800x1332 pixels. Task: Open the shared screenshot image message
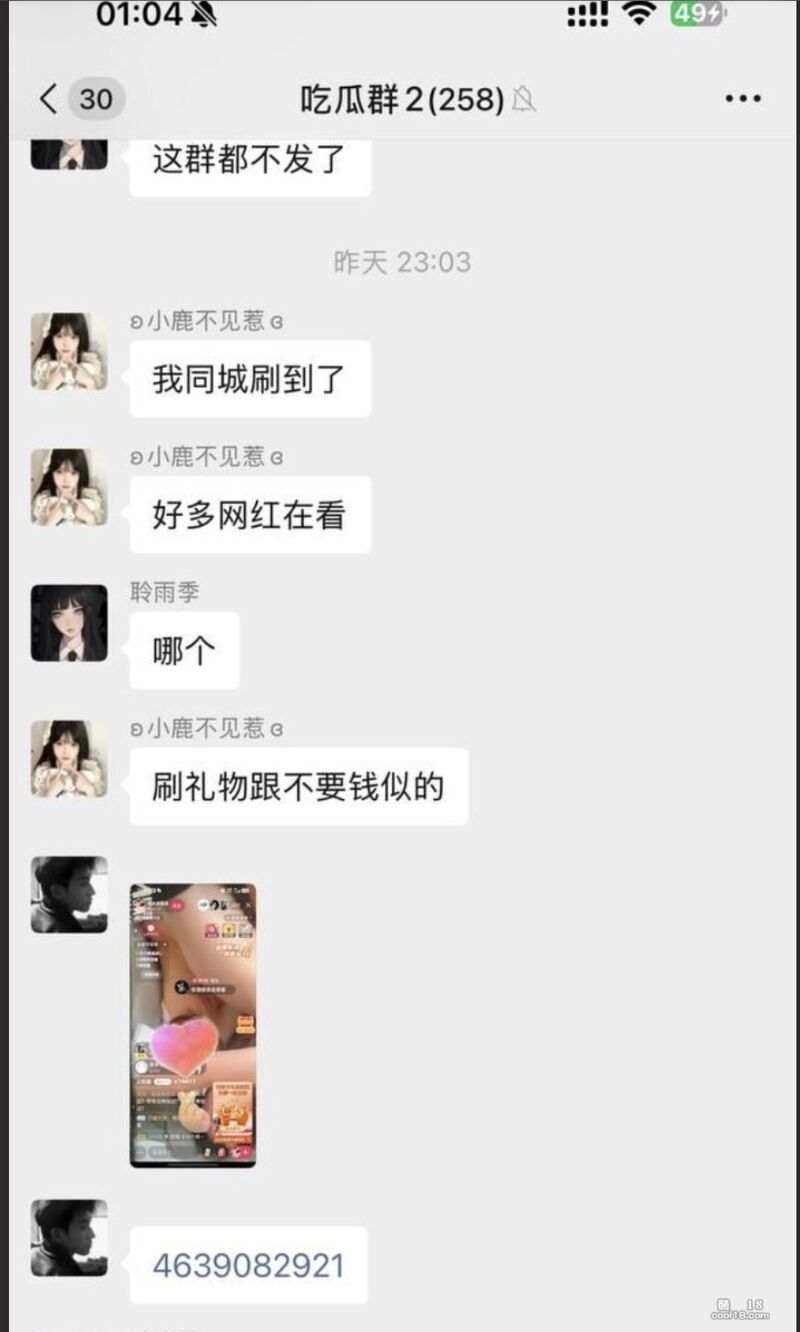point(193,1025)
